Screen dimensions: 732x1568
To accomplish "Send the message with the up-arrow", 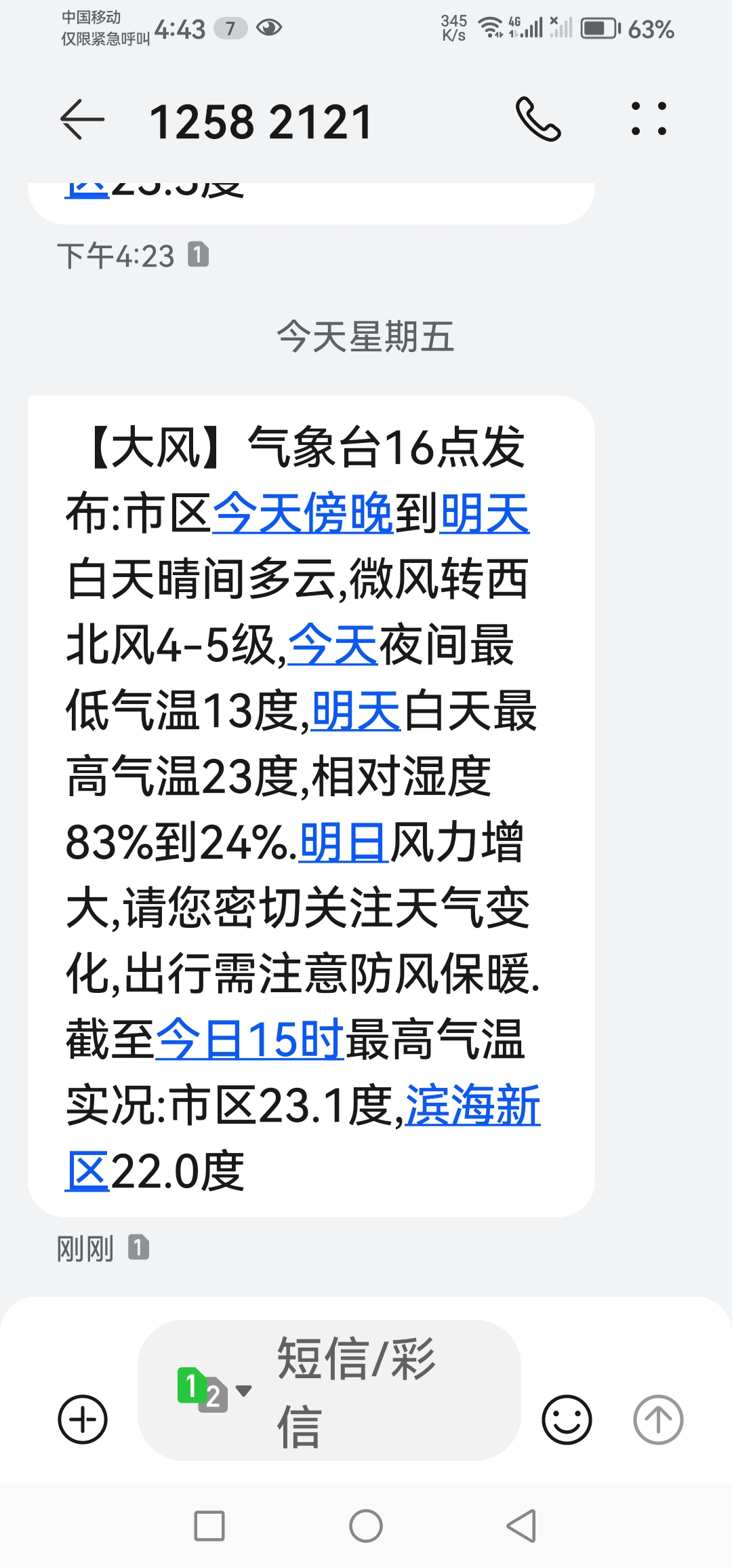I will click(658, 1419).
